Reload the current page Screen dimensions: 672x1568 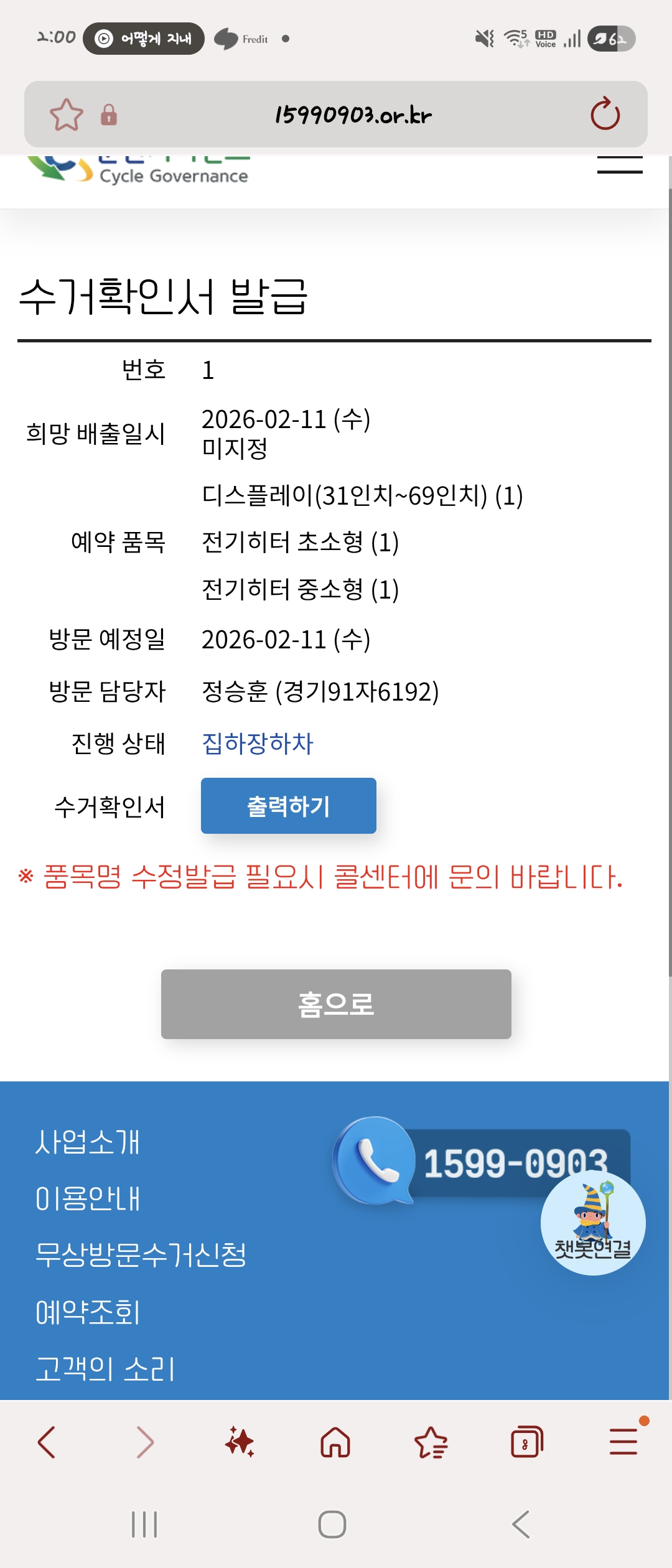(x=605, y=114)
